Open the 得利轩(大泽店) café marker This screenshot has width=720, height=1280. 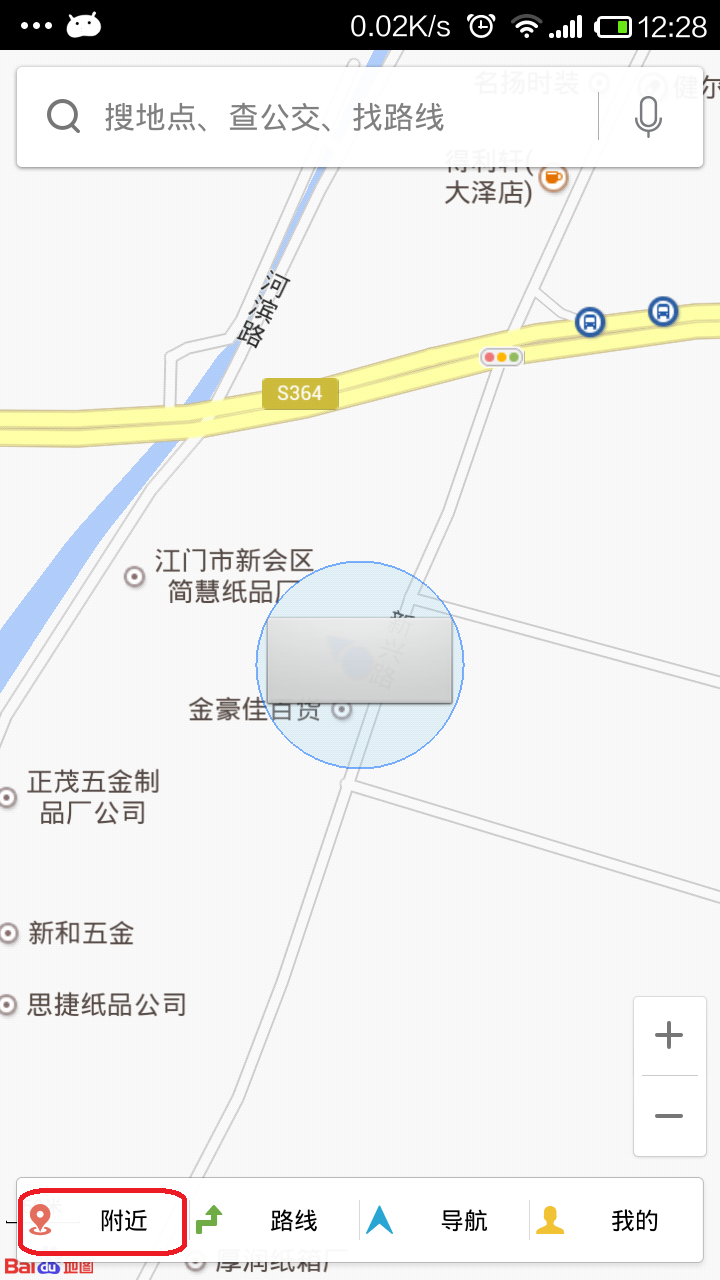(x=553, y=178)
